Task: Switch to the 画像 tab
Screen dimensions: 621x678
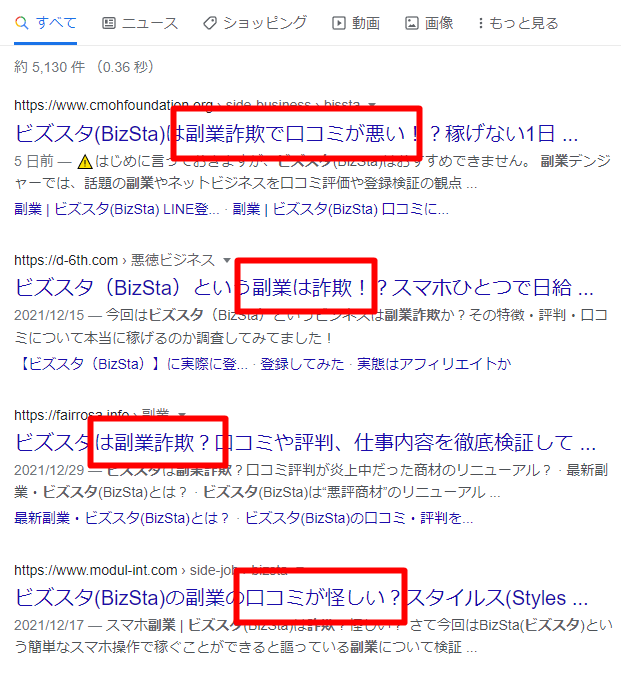Action: tap(429, 22)
